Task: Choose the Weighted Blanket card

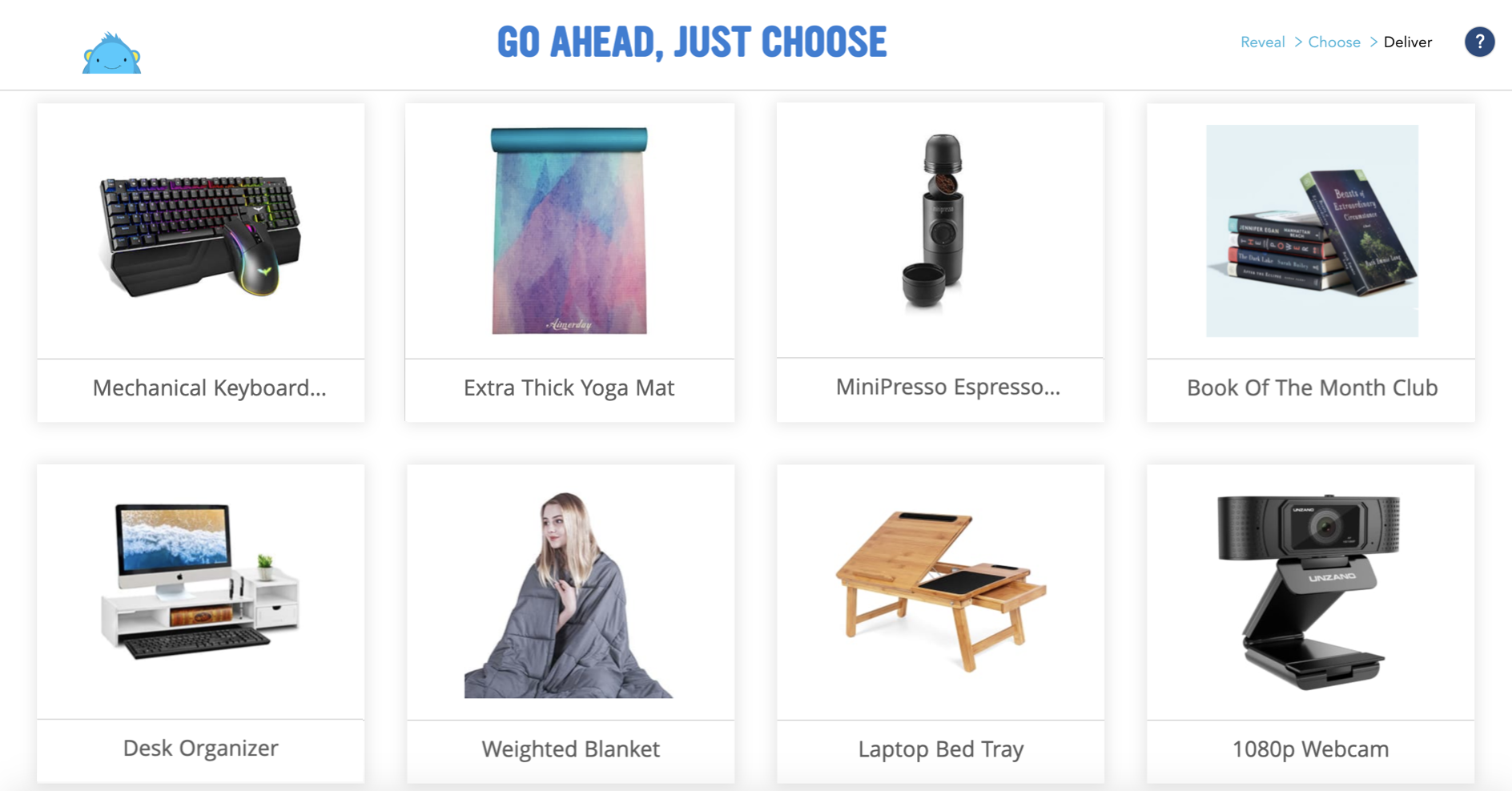Action: tap(570, 623)
